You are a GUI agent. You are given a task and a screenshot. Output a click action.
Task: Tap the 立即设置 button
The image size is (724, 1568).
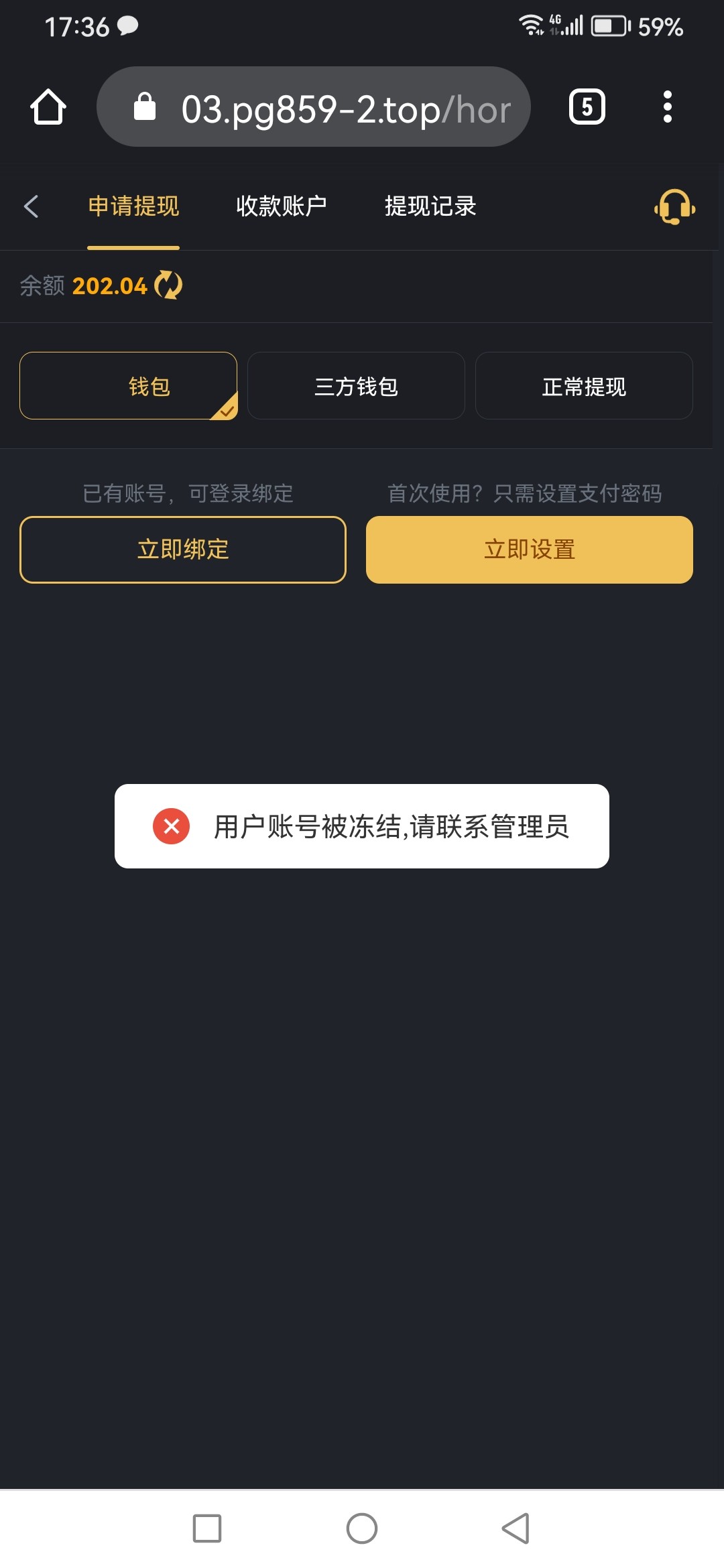pos(530,549)
